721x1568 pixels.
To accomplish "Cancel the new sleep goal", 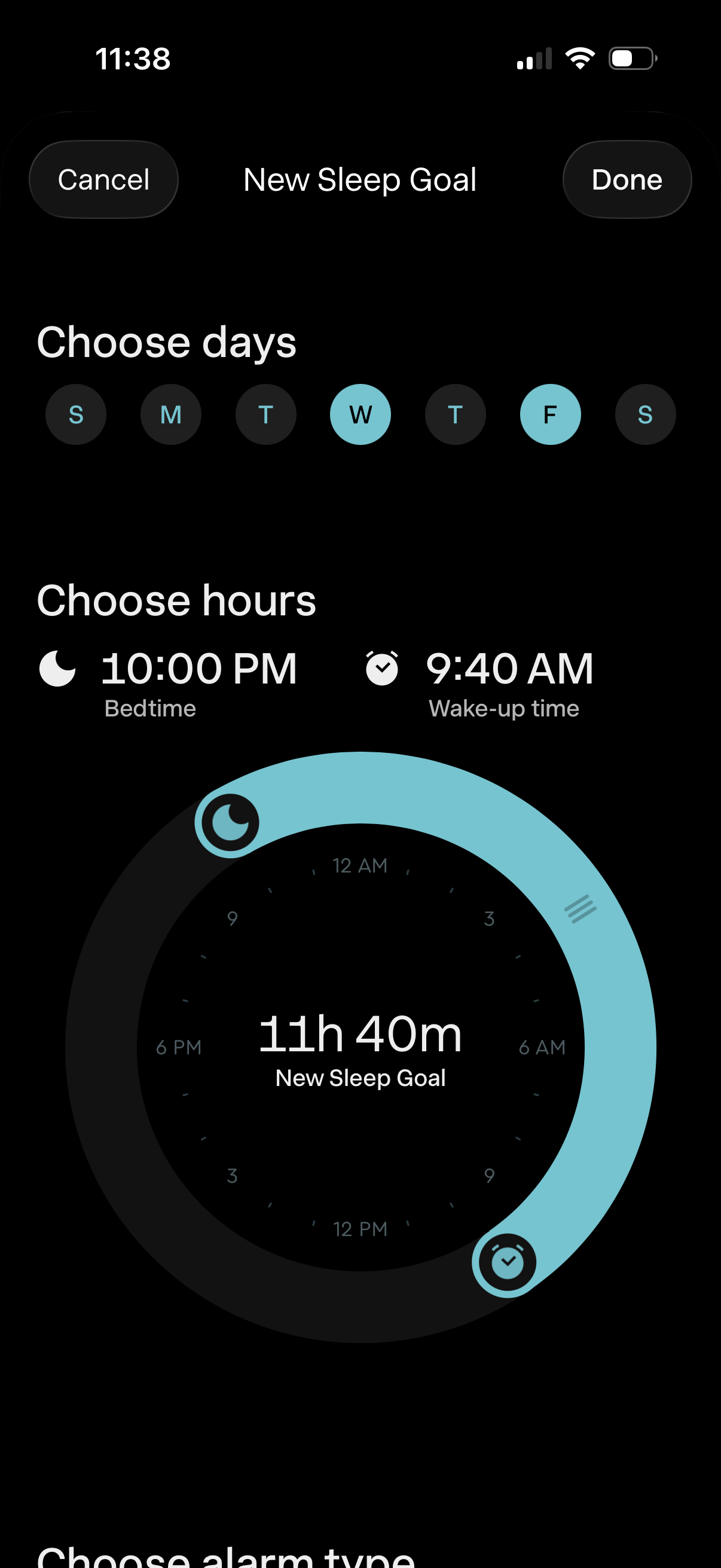I will point(103,179).
